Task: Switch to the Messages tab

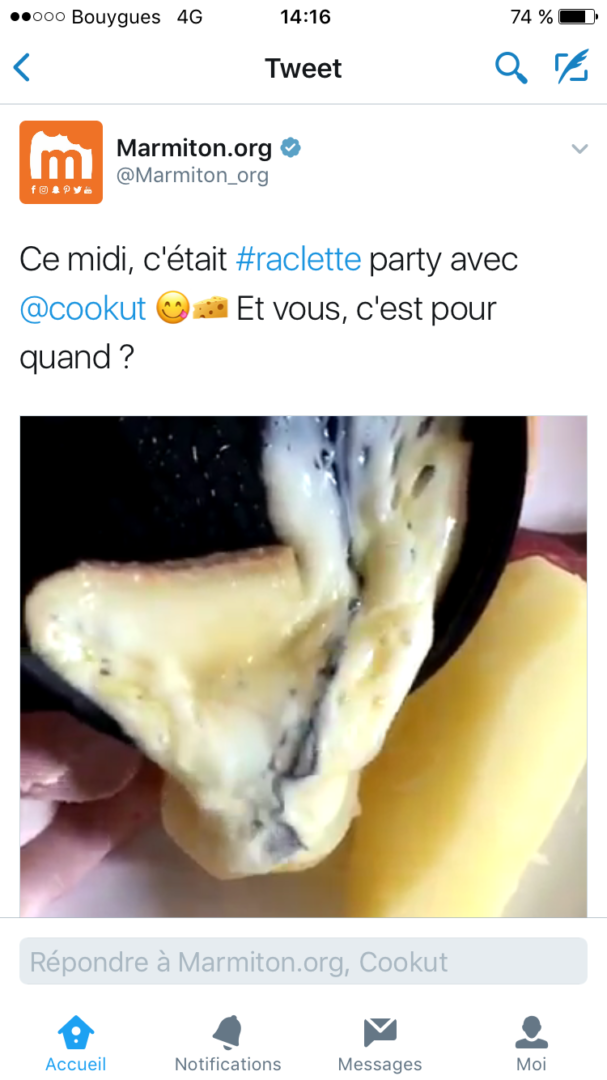Action: point(380,1043)
